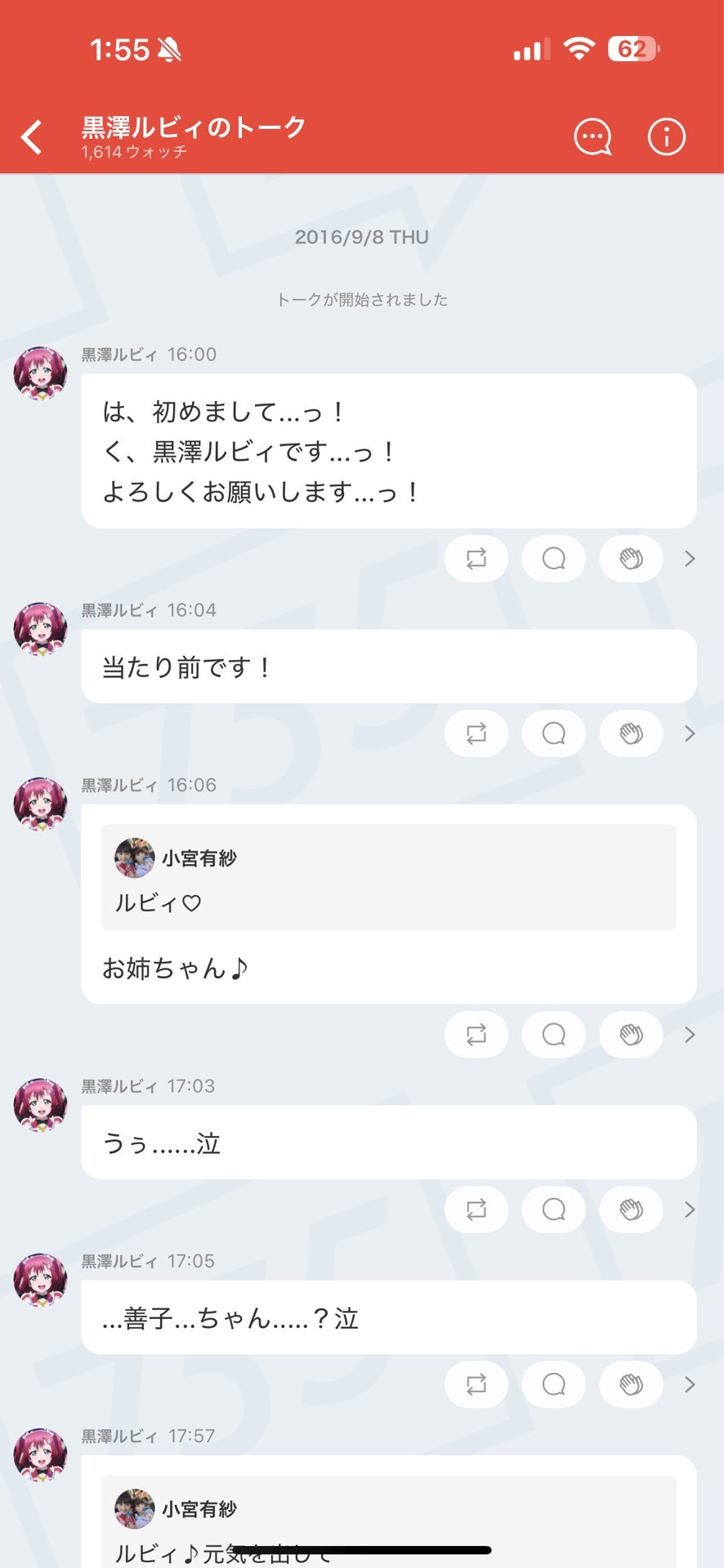Toggle the clap on the 善子ちゃん message
The image size is (724, 1568).
(630, 1384)
